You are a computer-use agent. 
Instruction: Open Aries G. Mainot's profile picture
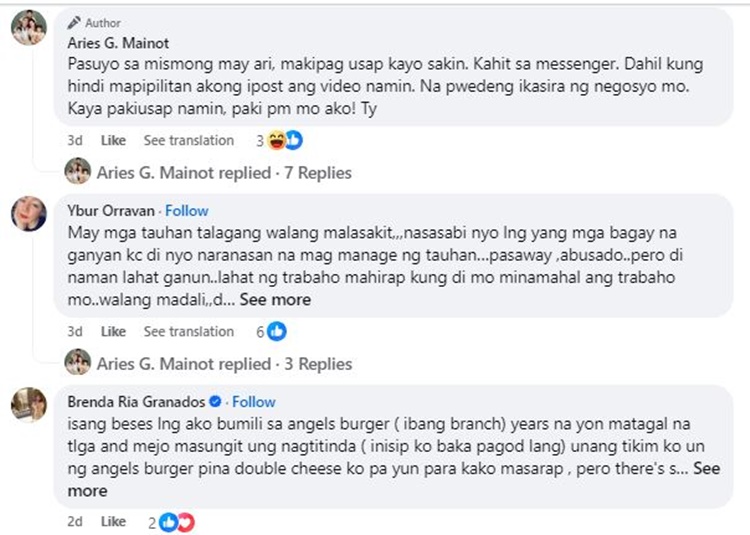click(27, 31)
